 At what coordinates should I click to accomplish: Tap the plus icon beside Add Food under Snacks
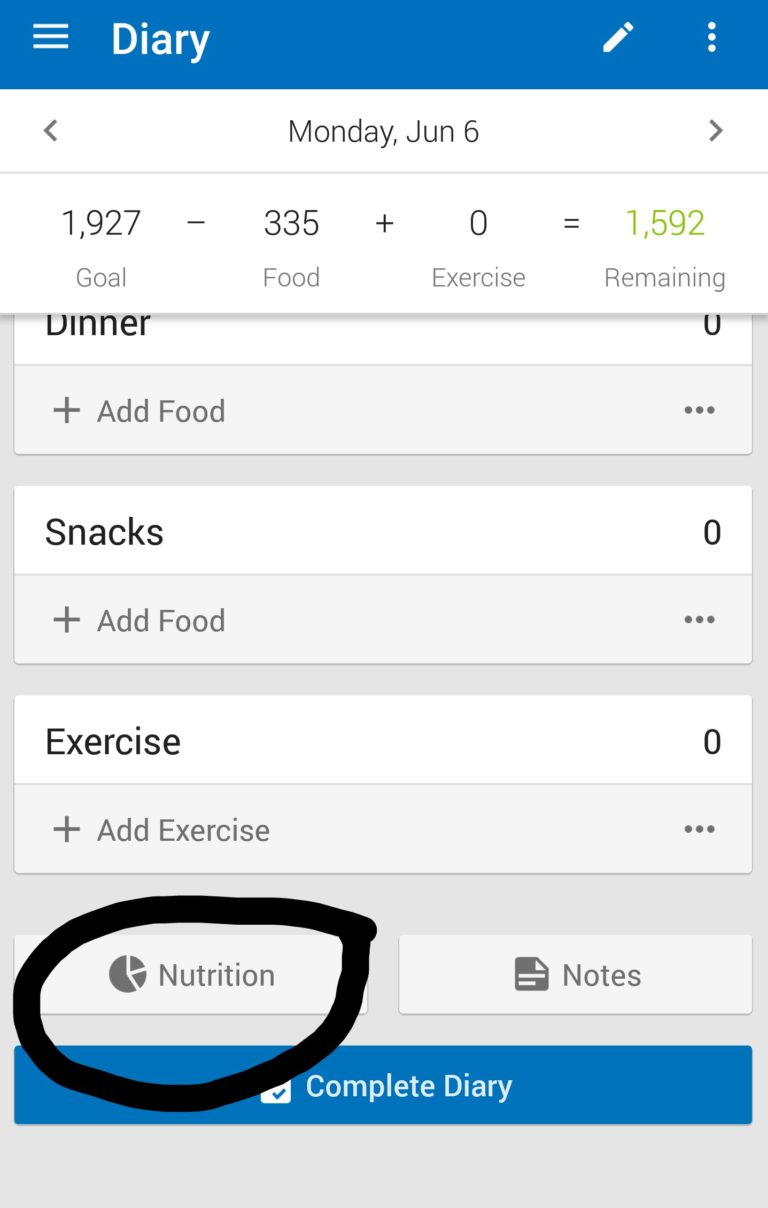(x=65, y=619)
